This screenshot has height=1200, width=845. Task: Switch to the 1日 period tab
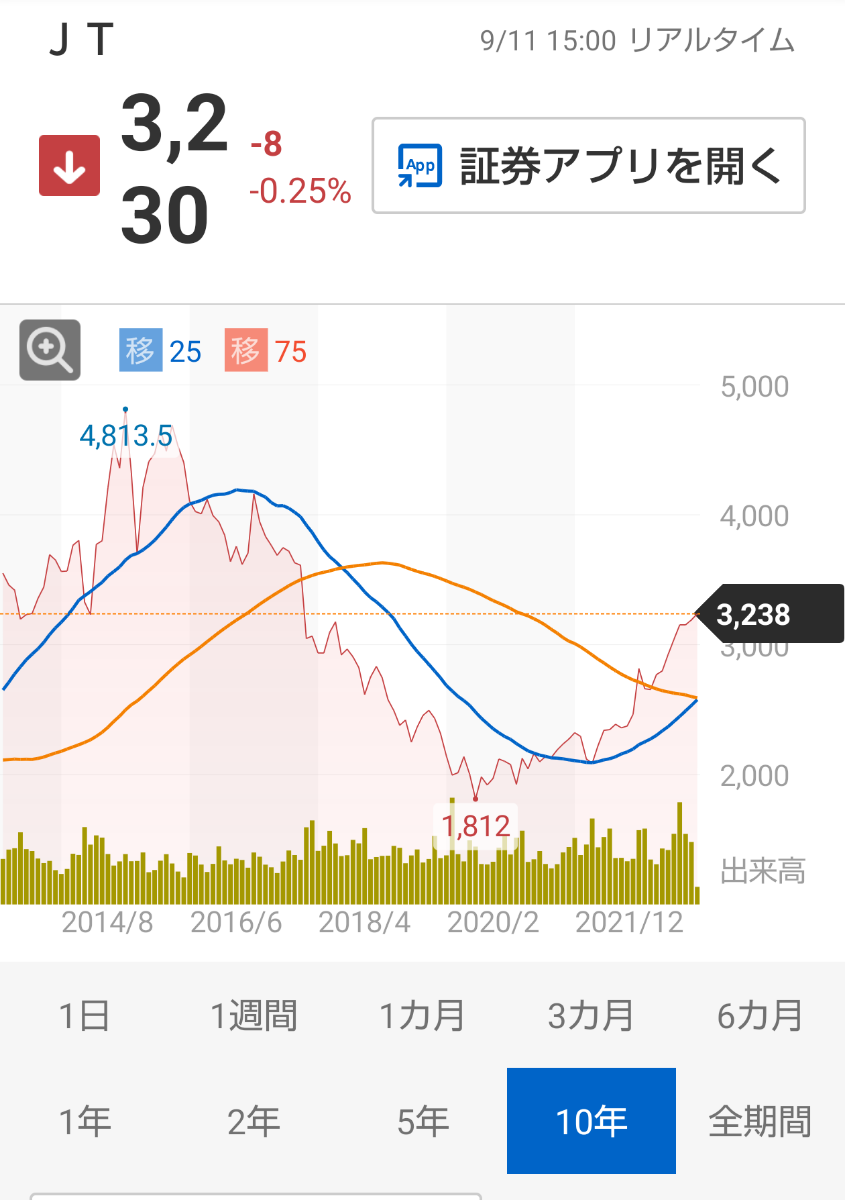click(85, 1015)
